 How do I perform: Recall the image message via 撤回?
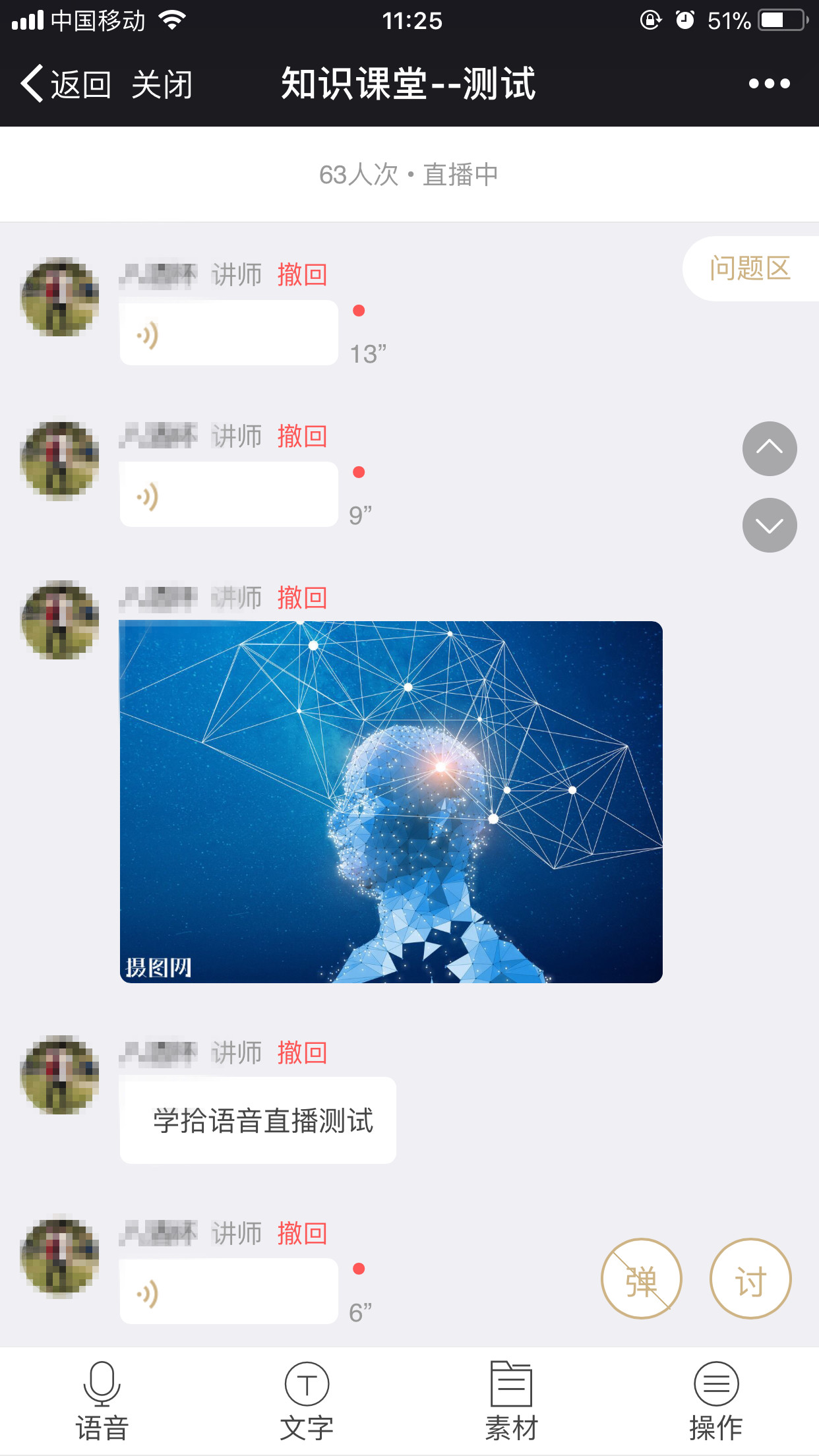(302, 597)
